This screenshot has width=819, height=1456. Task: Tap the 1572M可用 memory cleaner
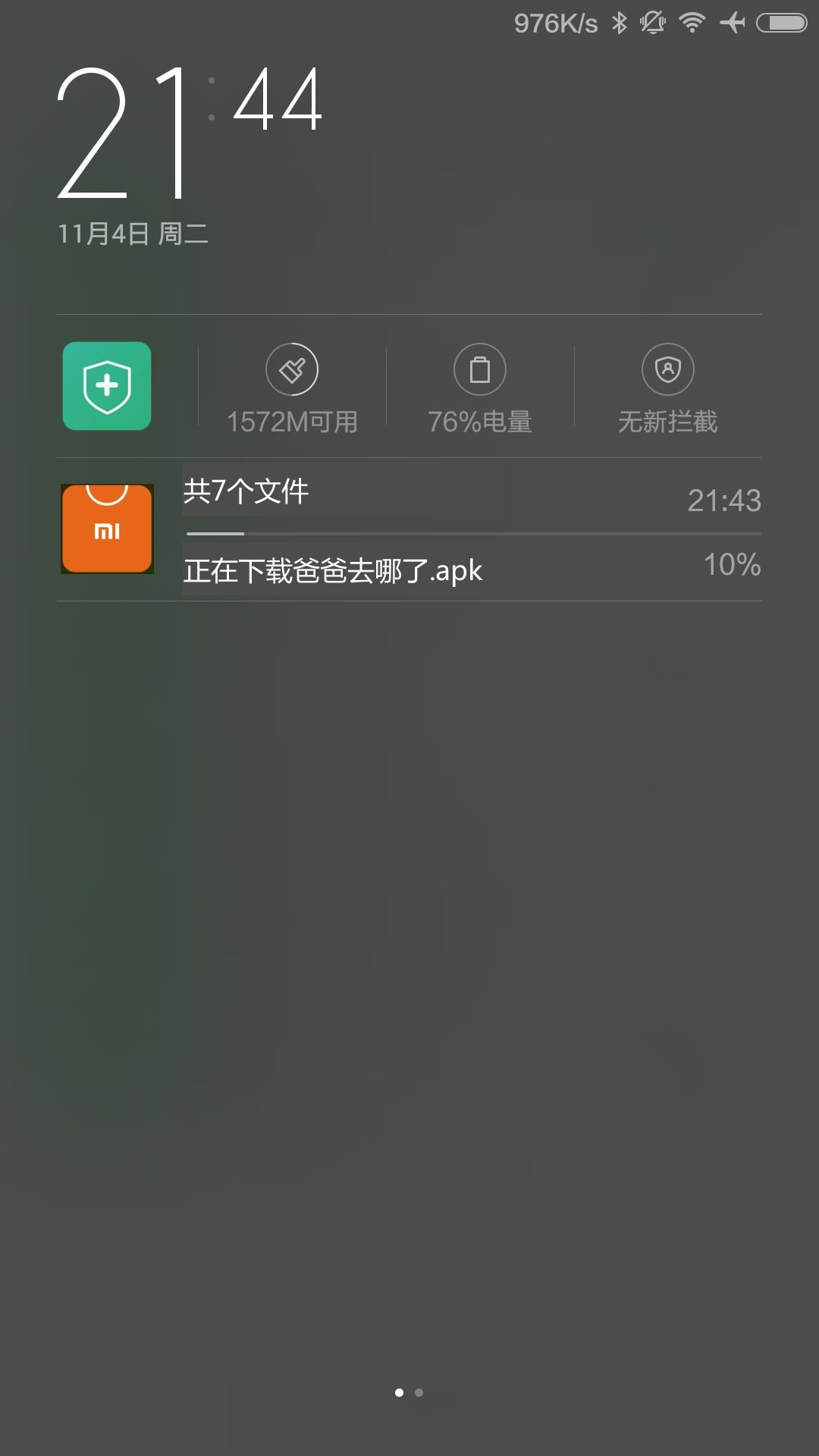[292, 390]
